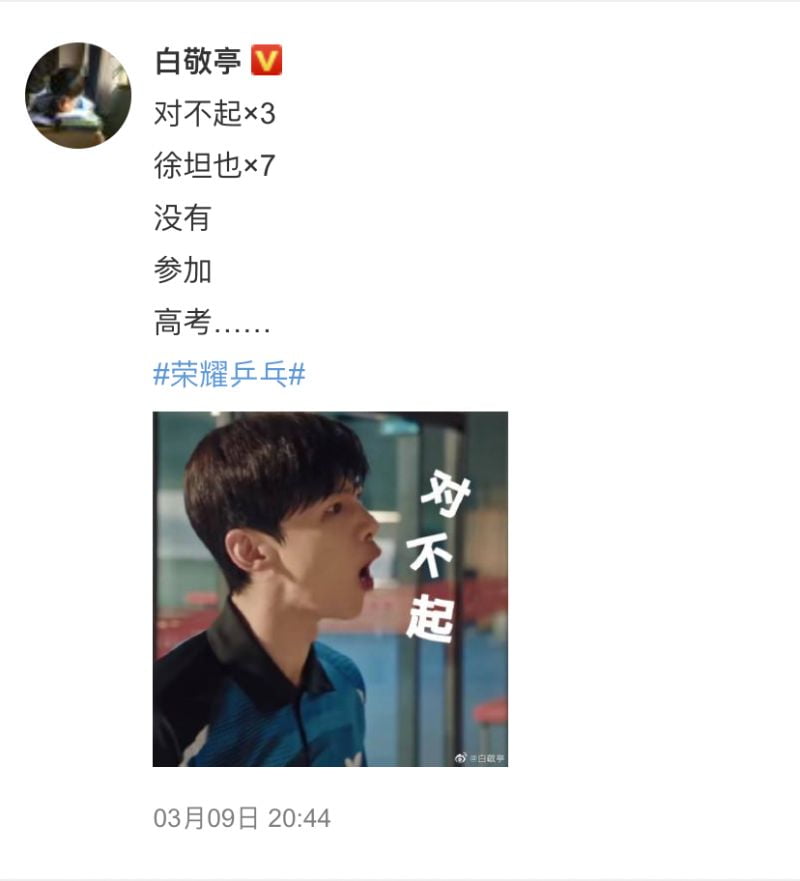This screenshot has width=800, height=881.
Task: Open 白敬亭's profile picture
Action: click(x=78, y=96)
